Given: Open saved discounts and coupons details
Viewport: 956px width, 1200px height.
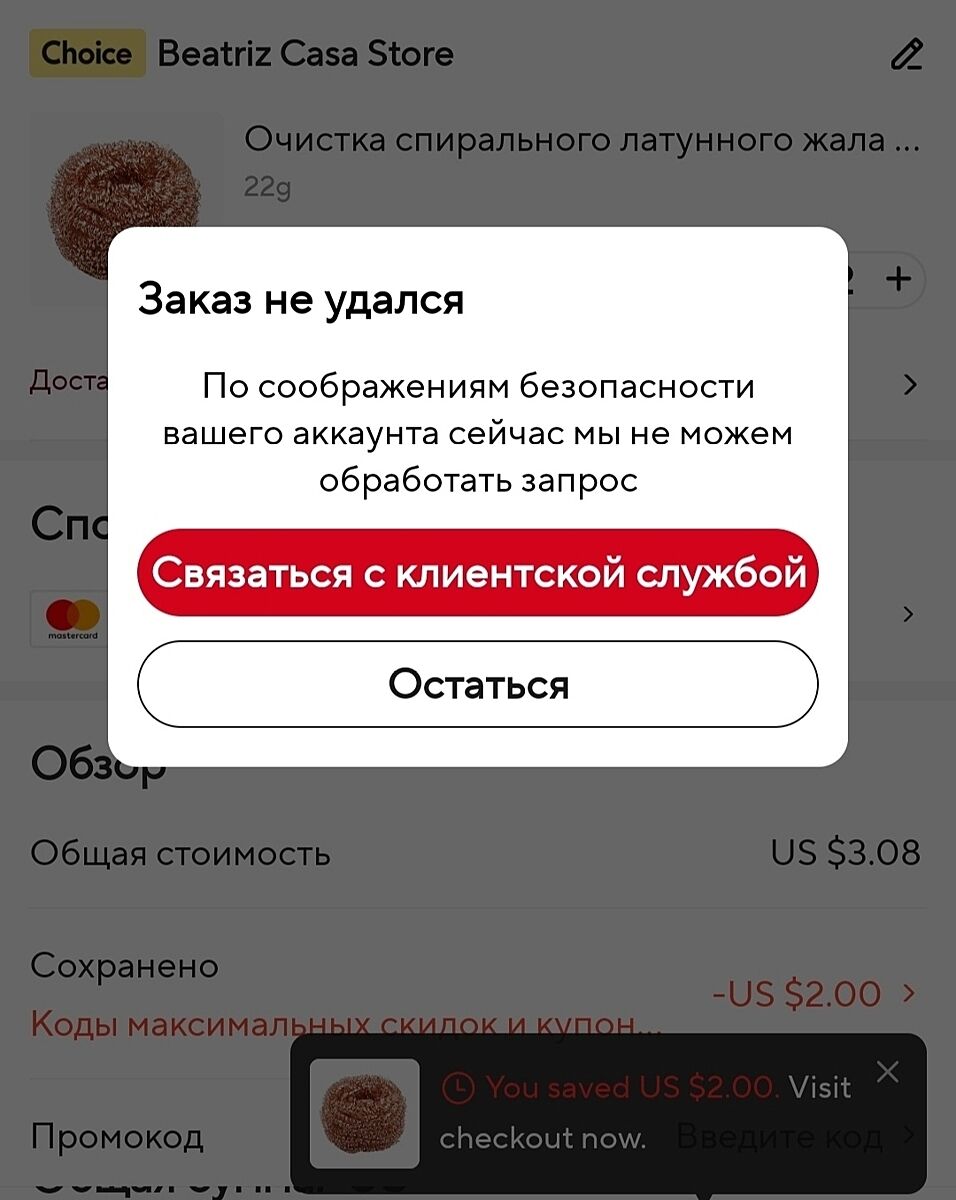Looking at the screenshot, I should (908, 993).
